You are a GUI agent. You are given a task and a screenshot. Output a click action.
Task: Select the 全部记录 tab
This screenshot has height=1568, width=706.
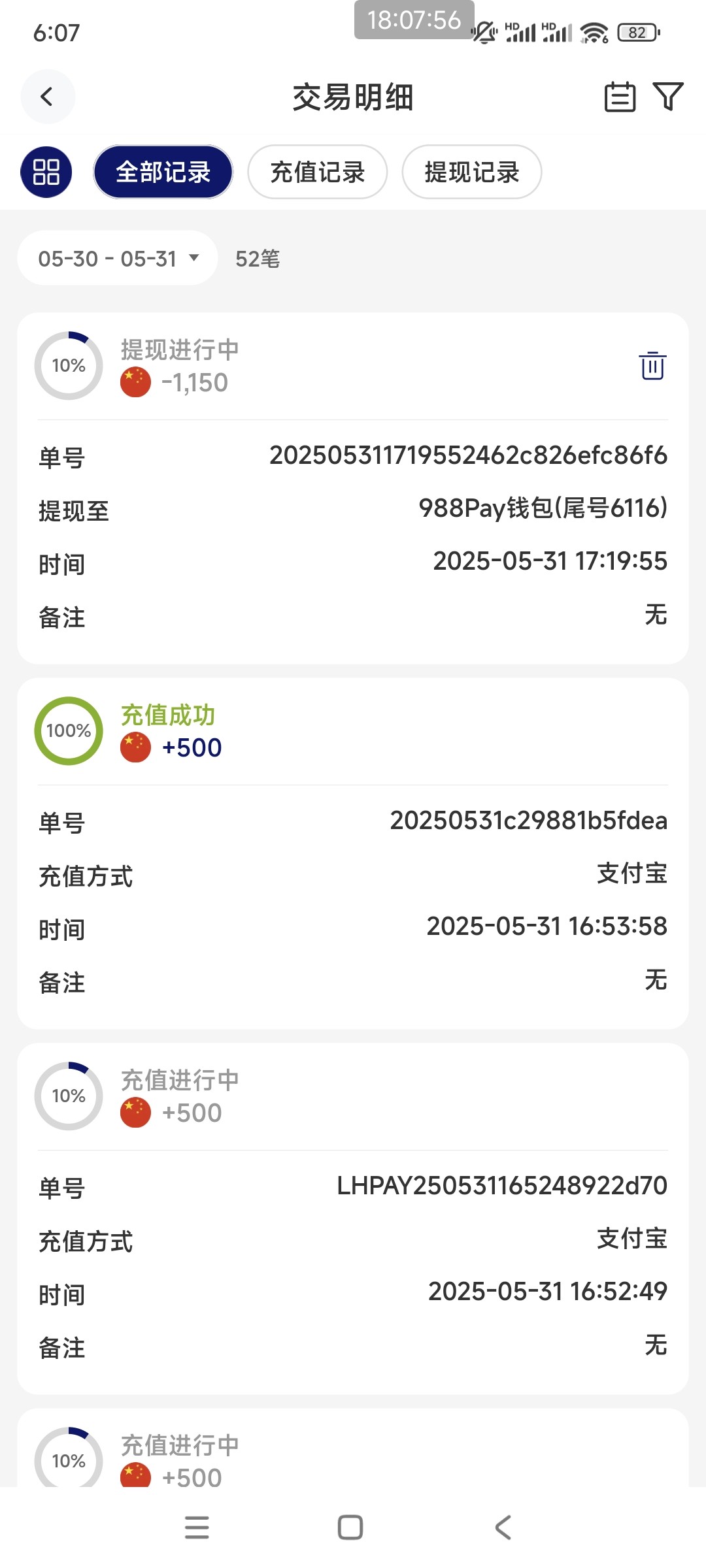pyautogui.click(x=163, y=172)
